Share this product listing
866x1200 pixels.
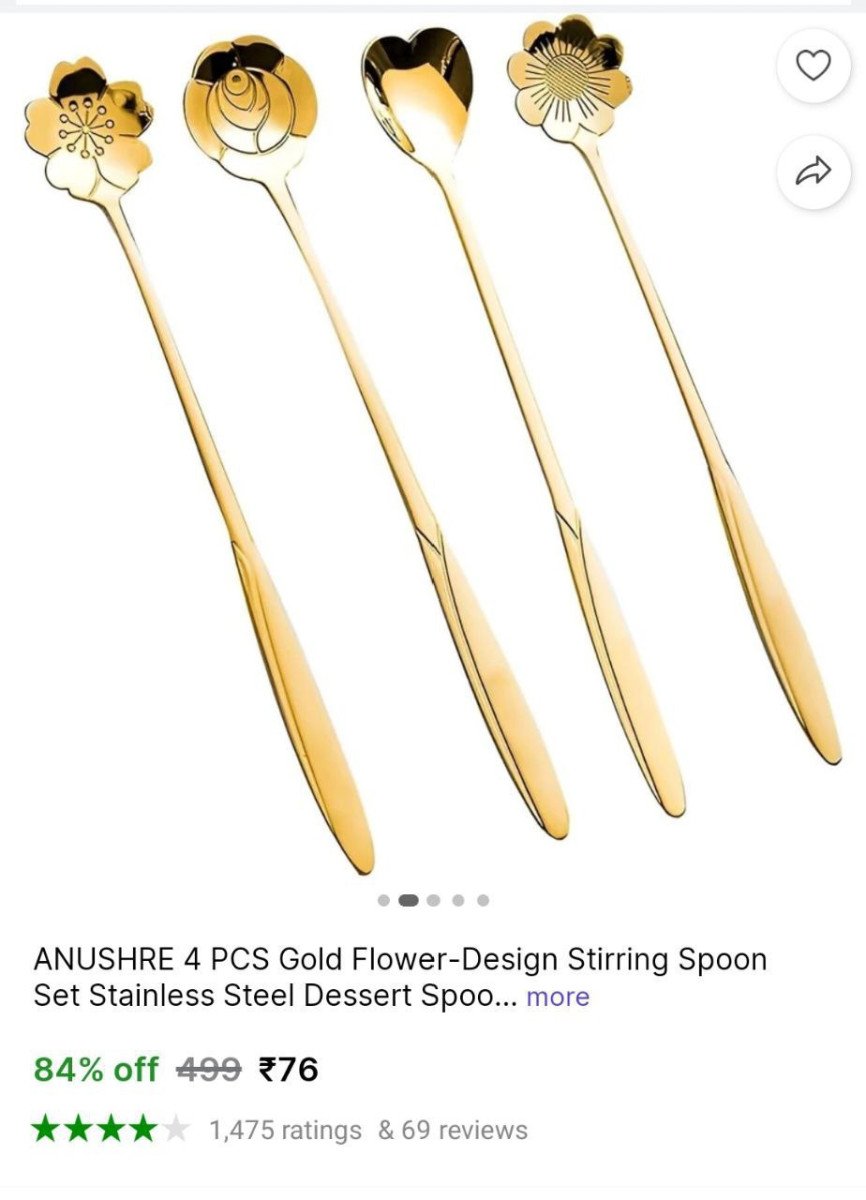click(x=813, y=172)
